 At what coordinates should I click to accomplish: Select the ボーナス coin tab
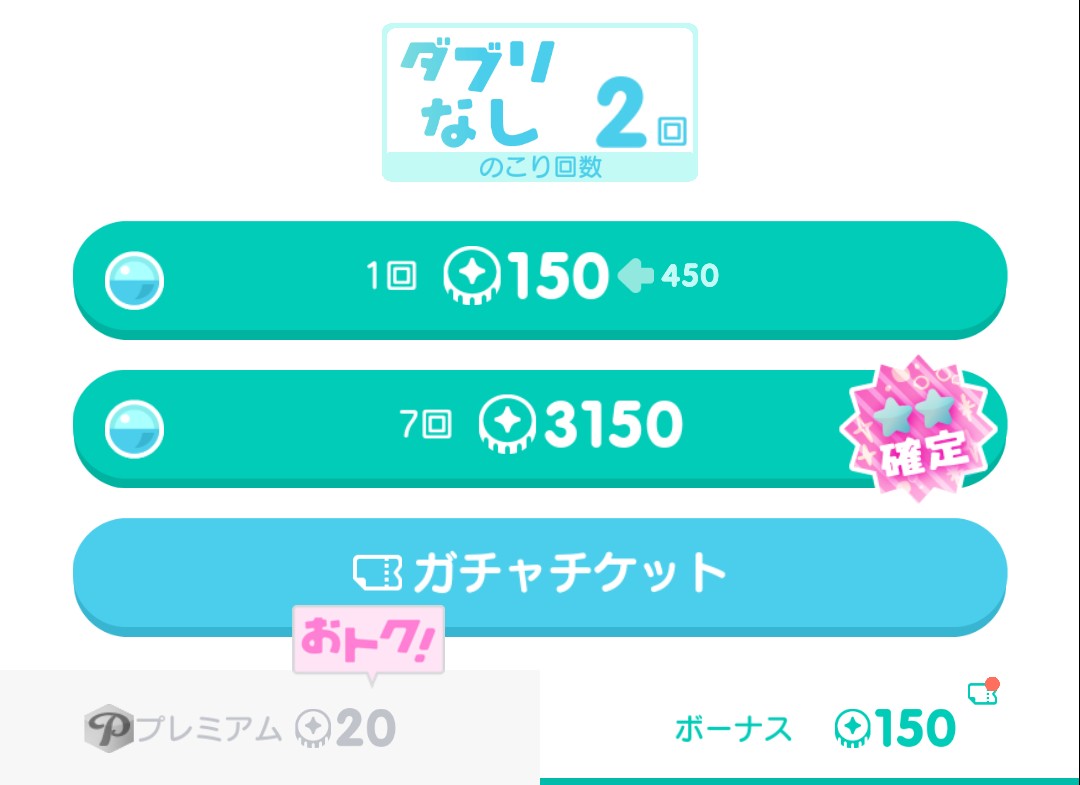pos(812,728)
